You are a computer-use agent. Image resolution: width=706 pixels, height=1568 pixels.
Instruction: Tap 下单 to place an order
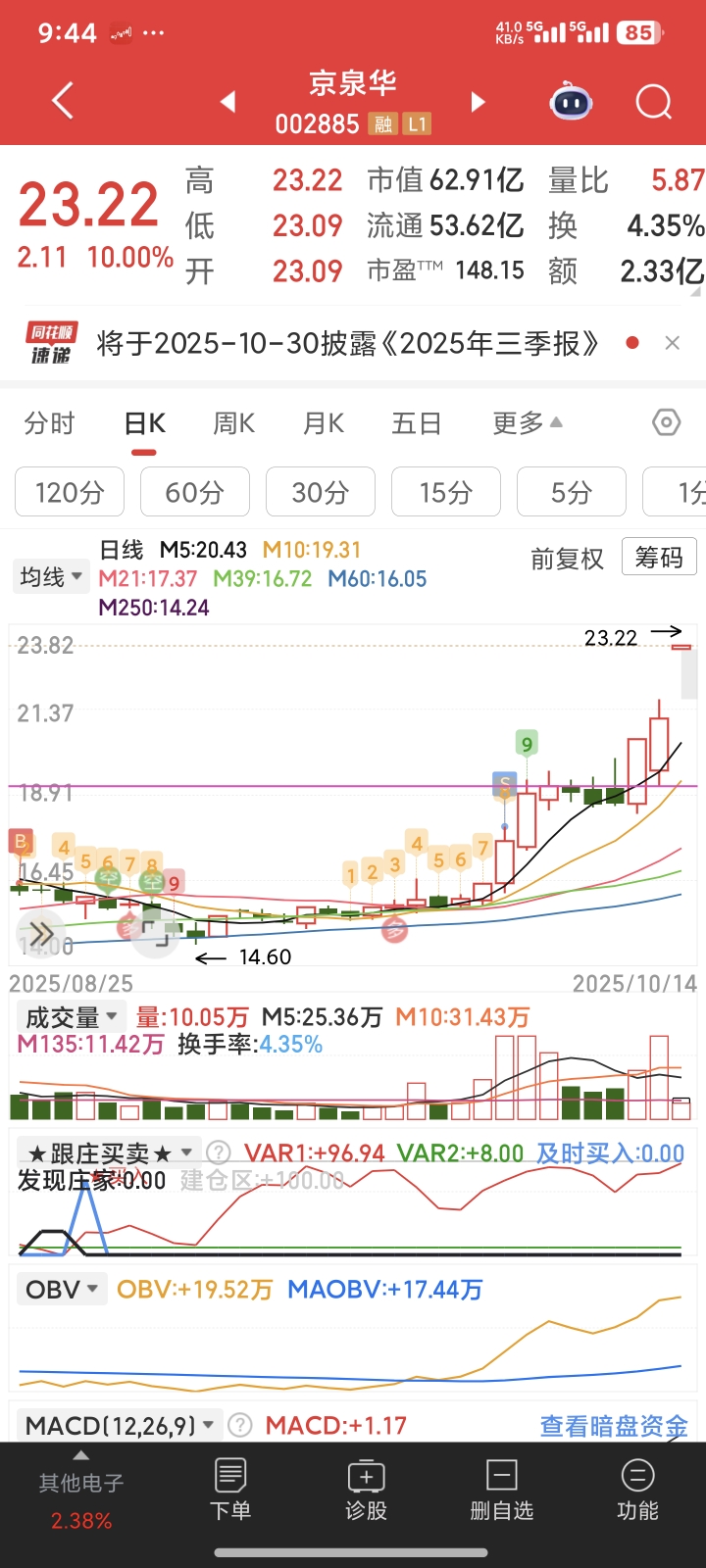[x=230, y=1490]
